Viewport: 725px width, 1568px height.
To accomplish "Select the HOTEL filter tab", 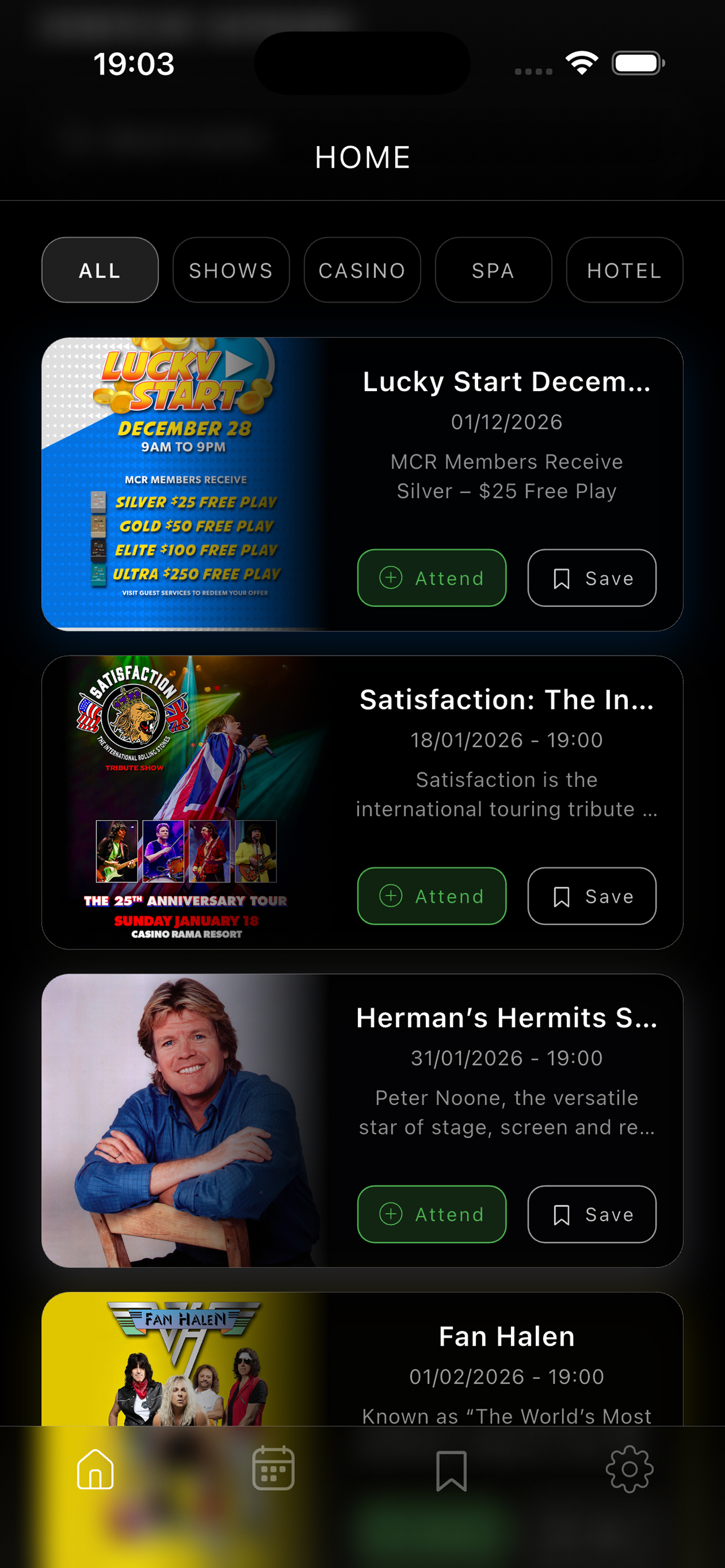I will pyautogui.click(x=624, y=270).
